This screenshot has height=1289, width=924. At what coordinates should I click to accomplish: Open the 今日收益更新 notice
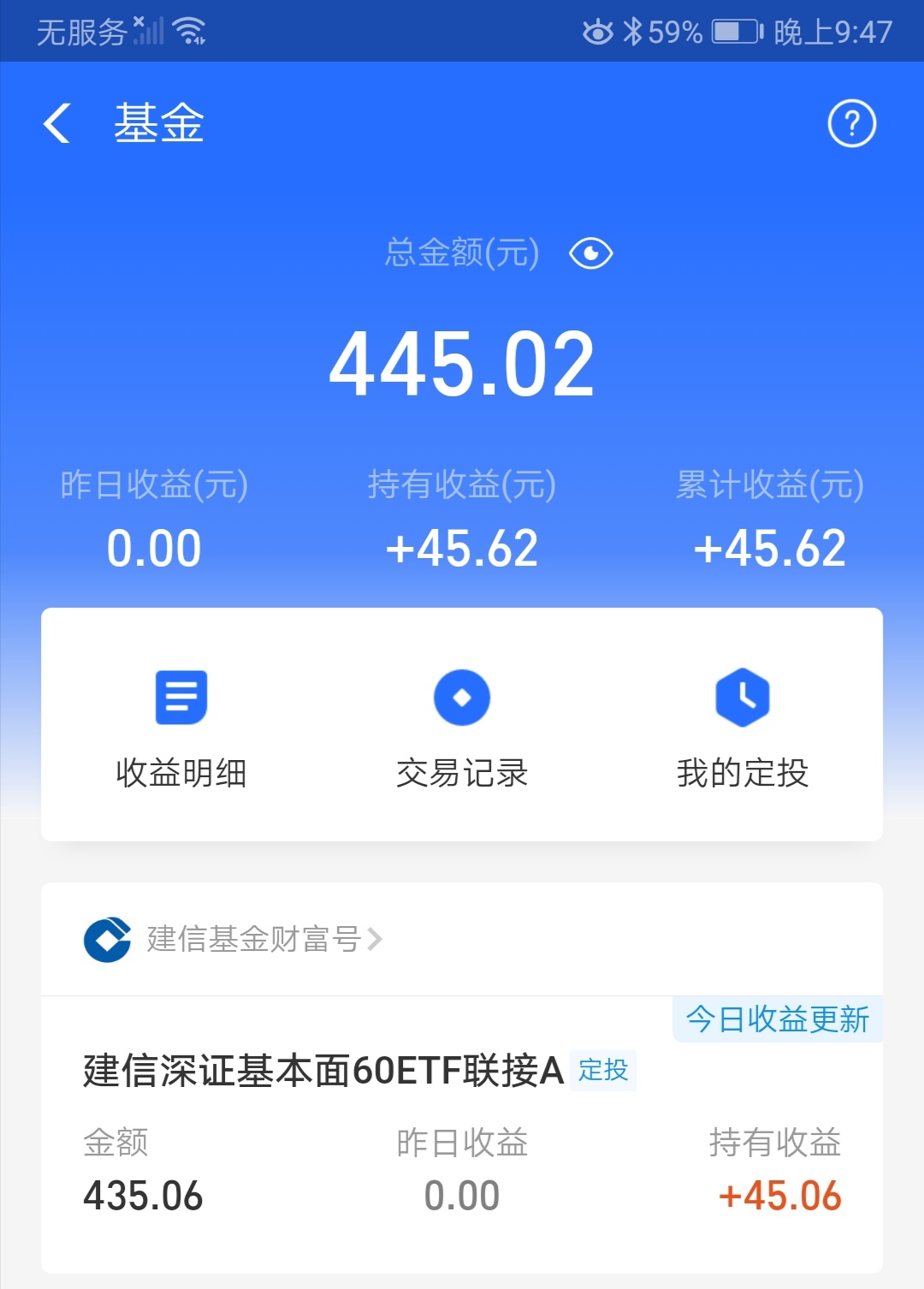point(779,1019)
